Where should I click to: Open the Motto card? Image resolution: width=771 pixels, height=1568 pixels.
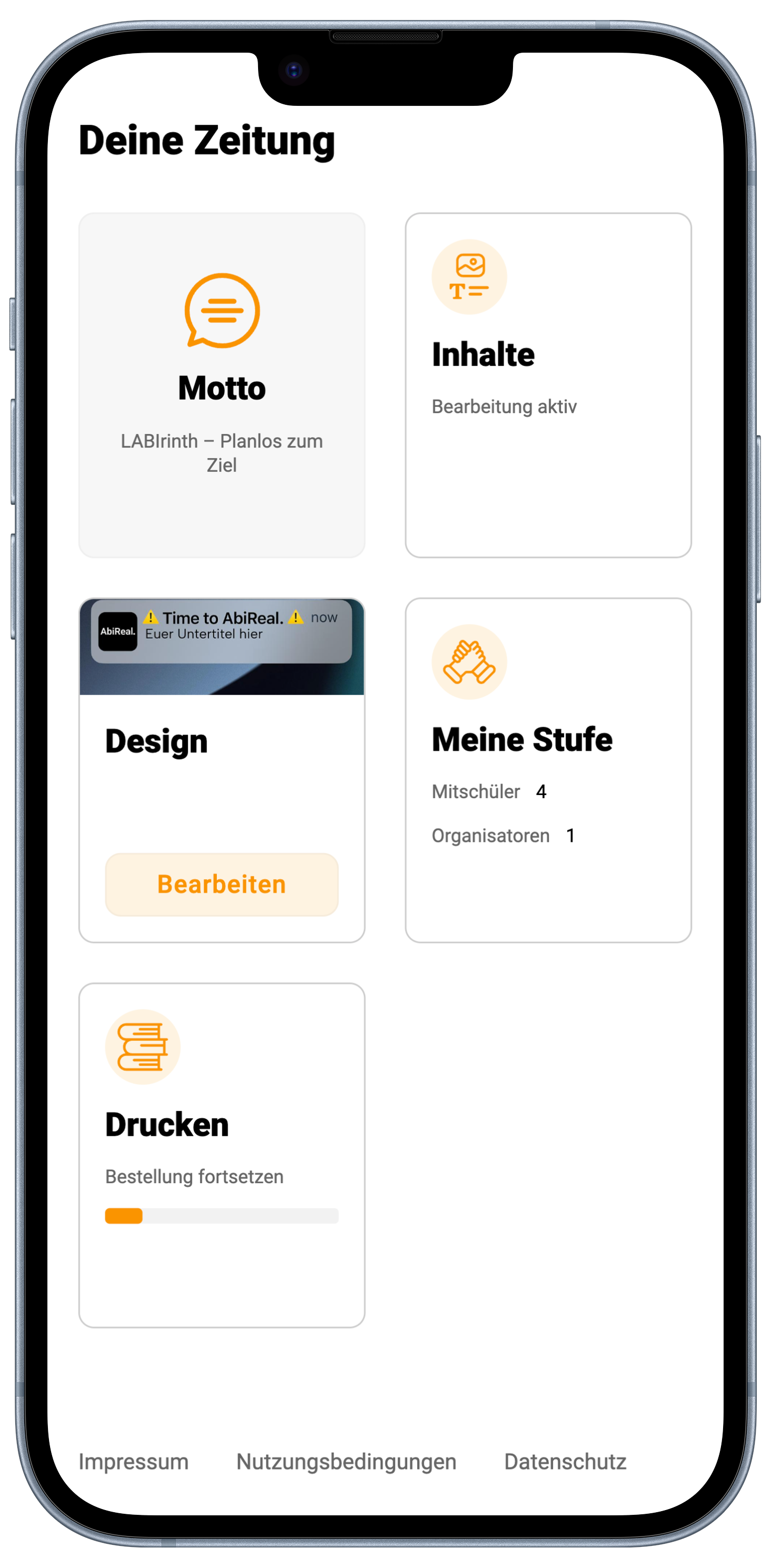222,385
